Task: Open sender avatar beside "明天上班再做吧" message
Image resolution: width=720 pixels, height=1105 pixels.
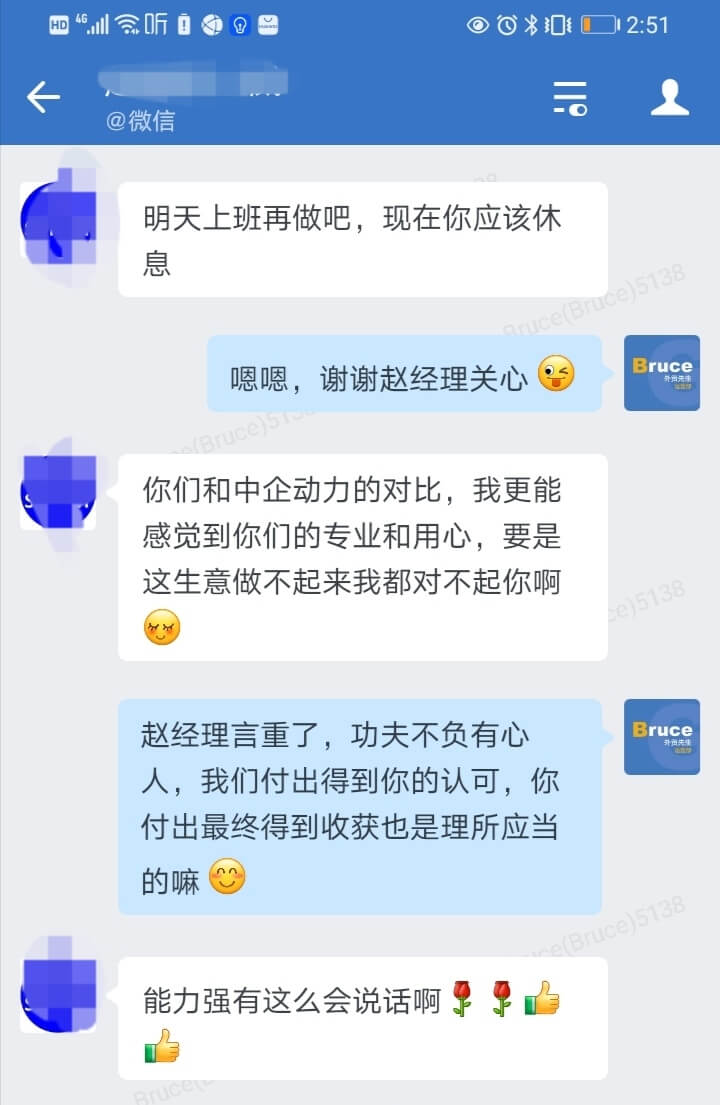Action: click(x=59, y=220)
